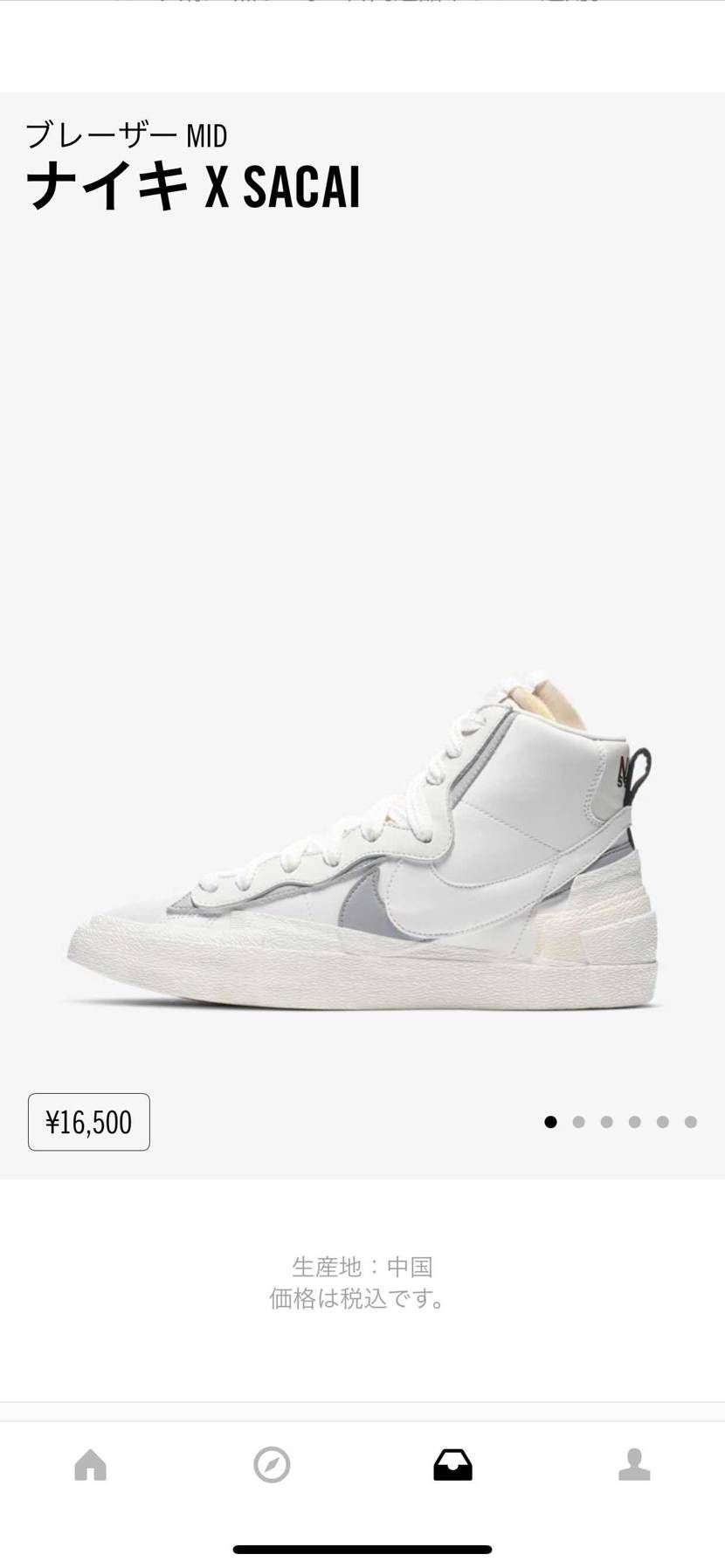This screenshot has height=1568, width=725.
Task: Tap the Nike x Sacai Blazer image
Action: [362, 840]
